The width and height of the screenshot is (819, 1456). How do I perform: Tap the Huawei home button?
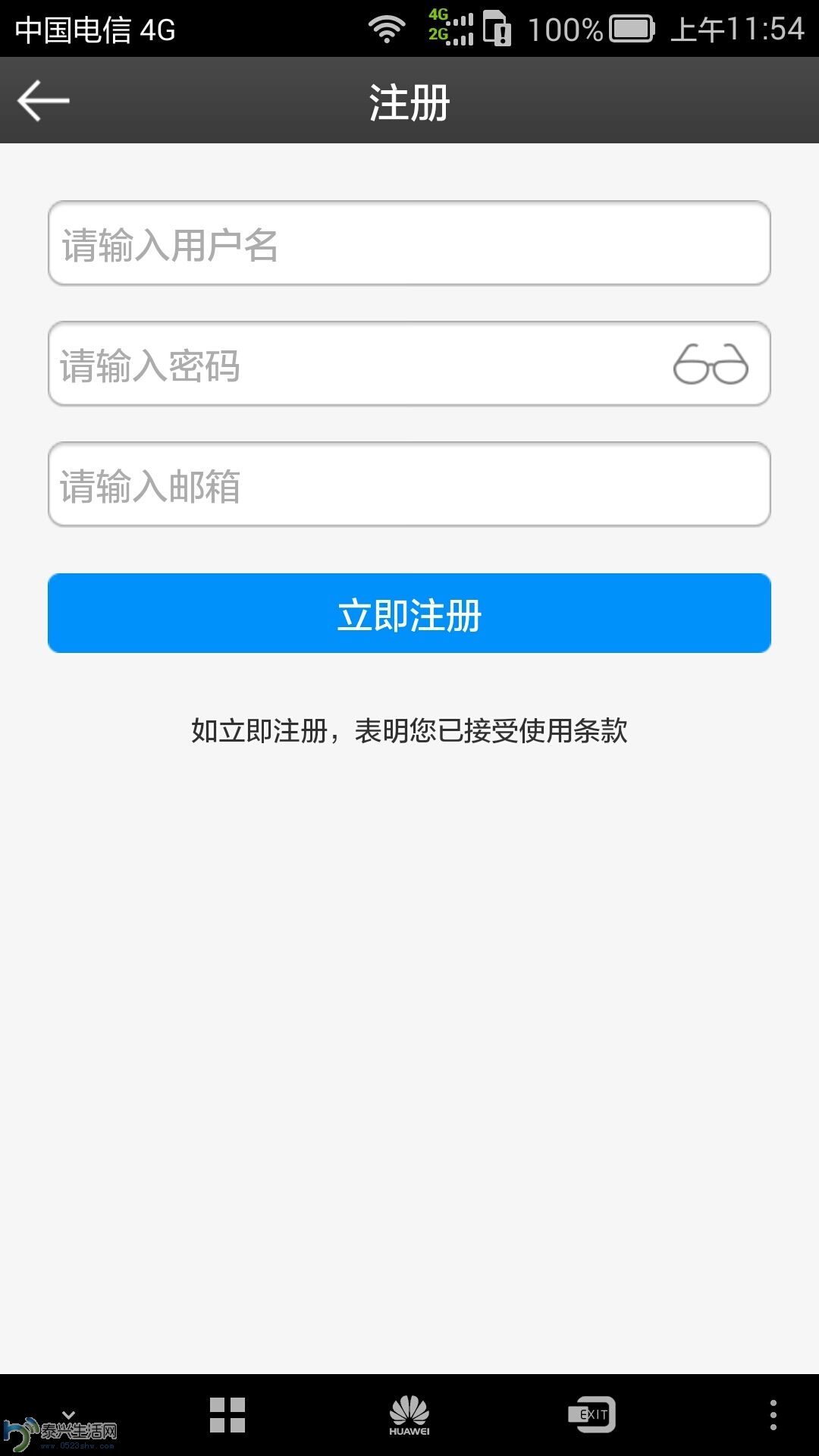409,1415
